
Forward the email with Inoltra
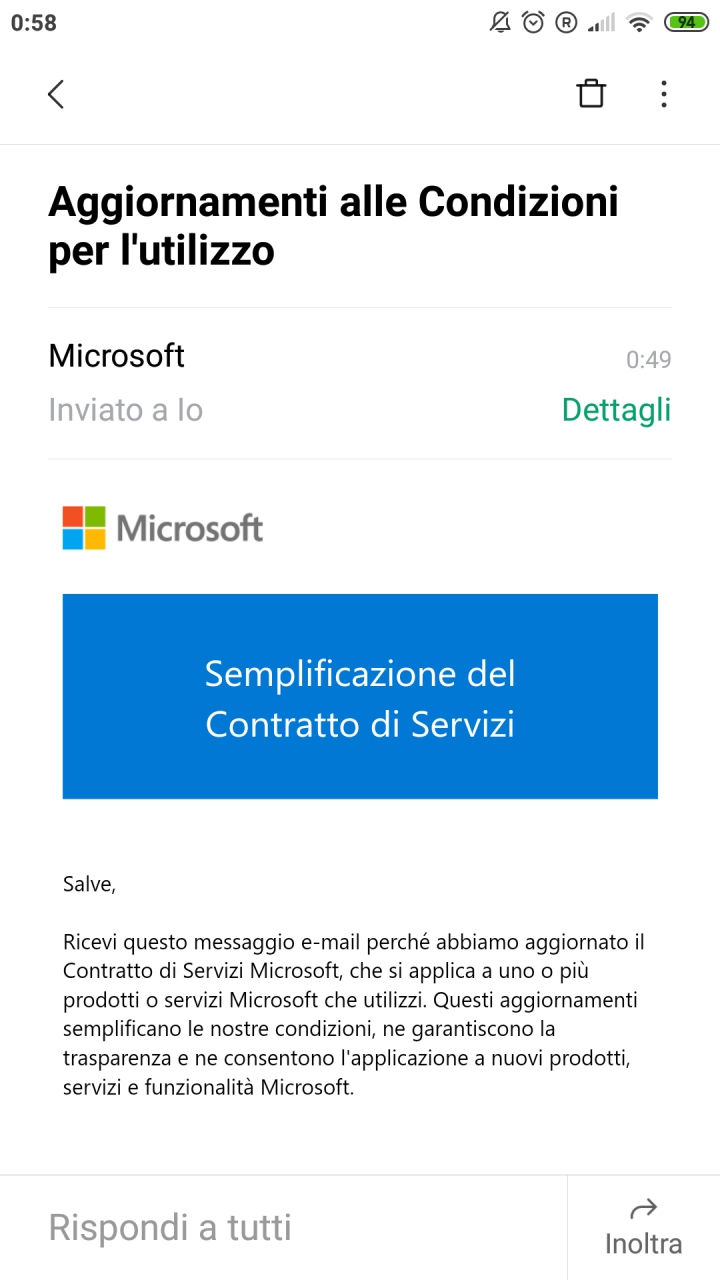click(644, 1228)
